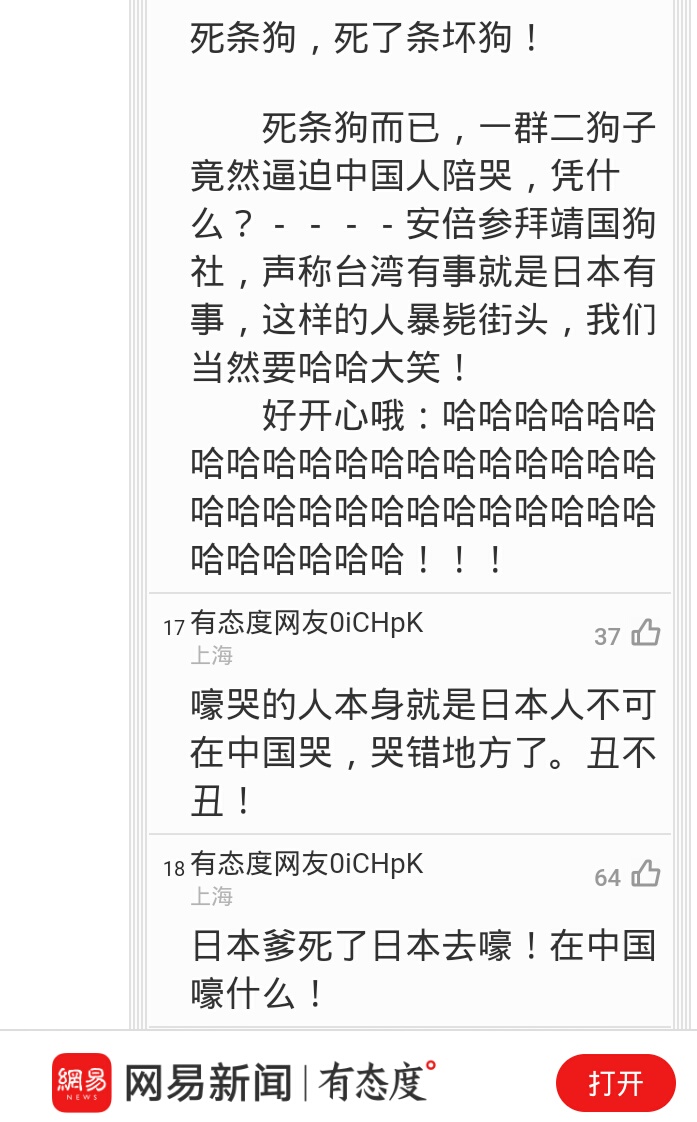Image resolution: width=697 pixels, height=1122 pixels.
Task: Tap the red 打开 button
Action: click(615, 1083)
